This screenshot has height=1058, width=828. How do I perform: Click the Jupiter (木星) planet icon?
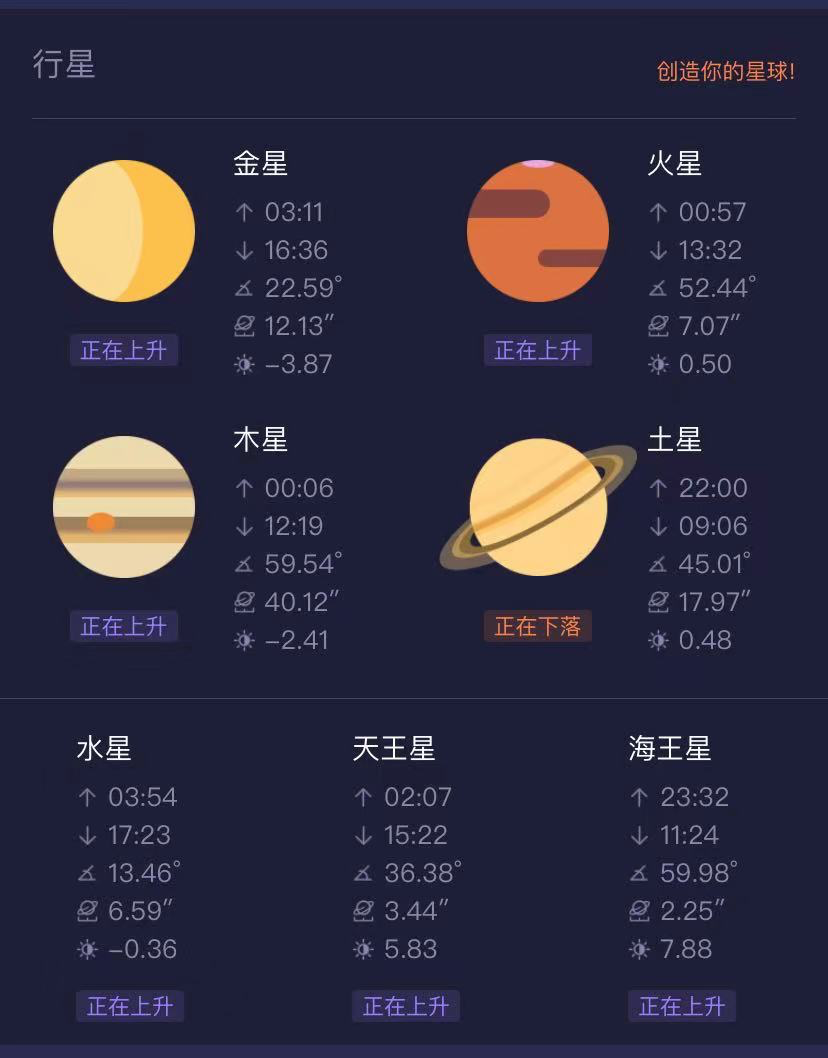(x=124, y=507)
